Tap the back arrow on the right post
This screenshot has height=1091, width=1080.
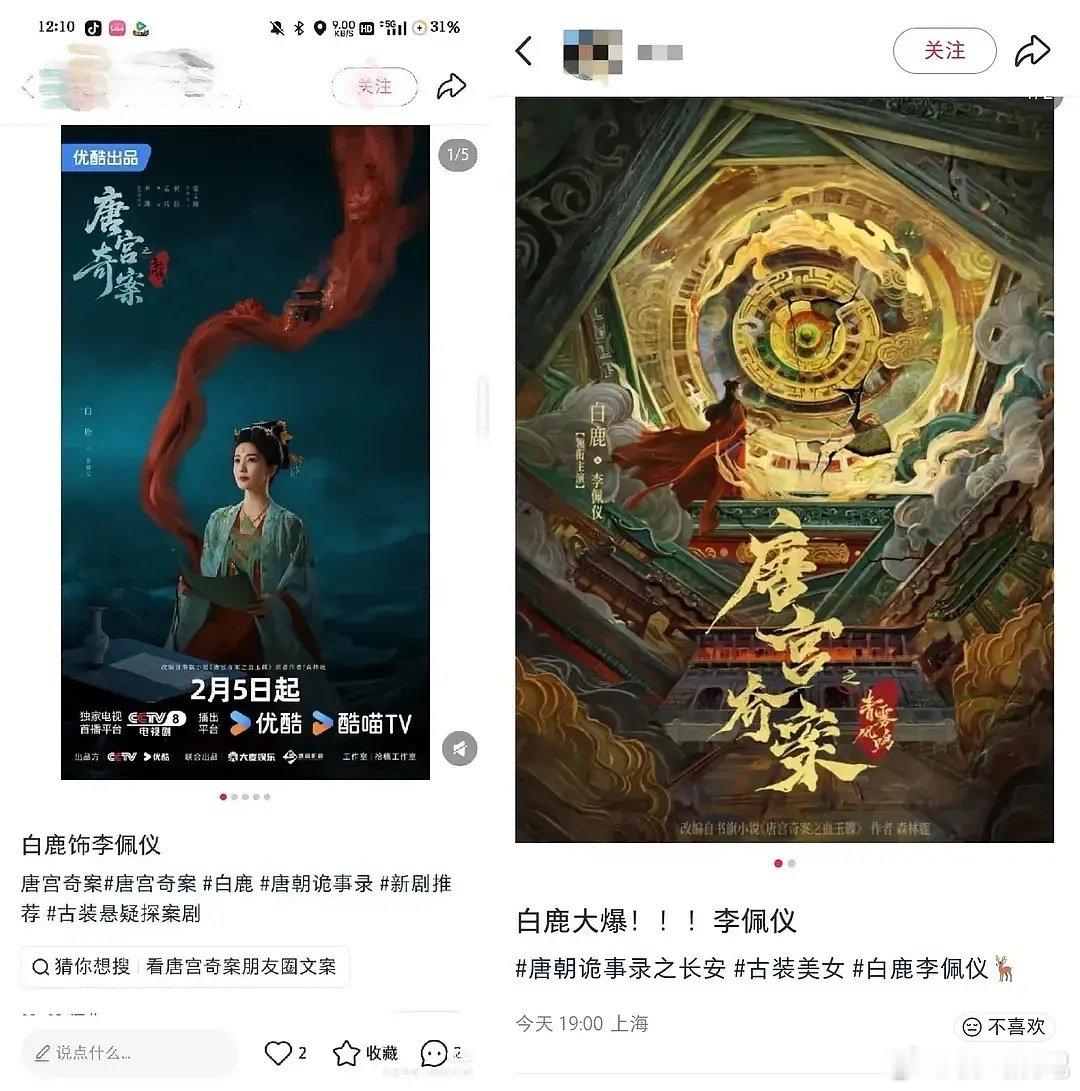524,50
